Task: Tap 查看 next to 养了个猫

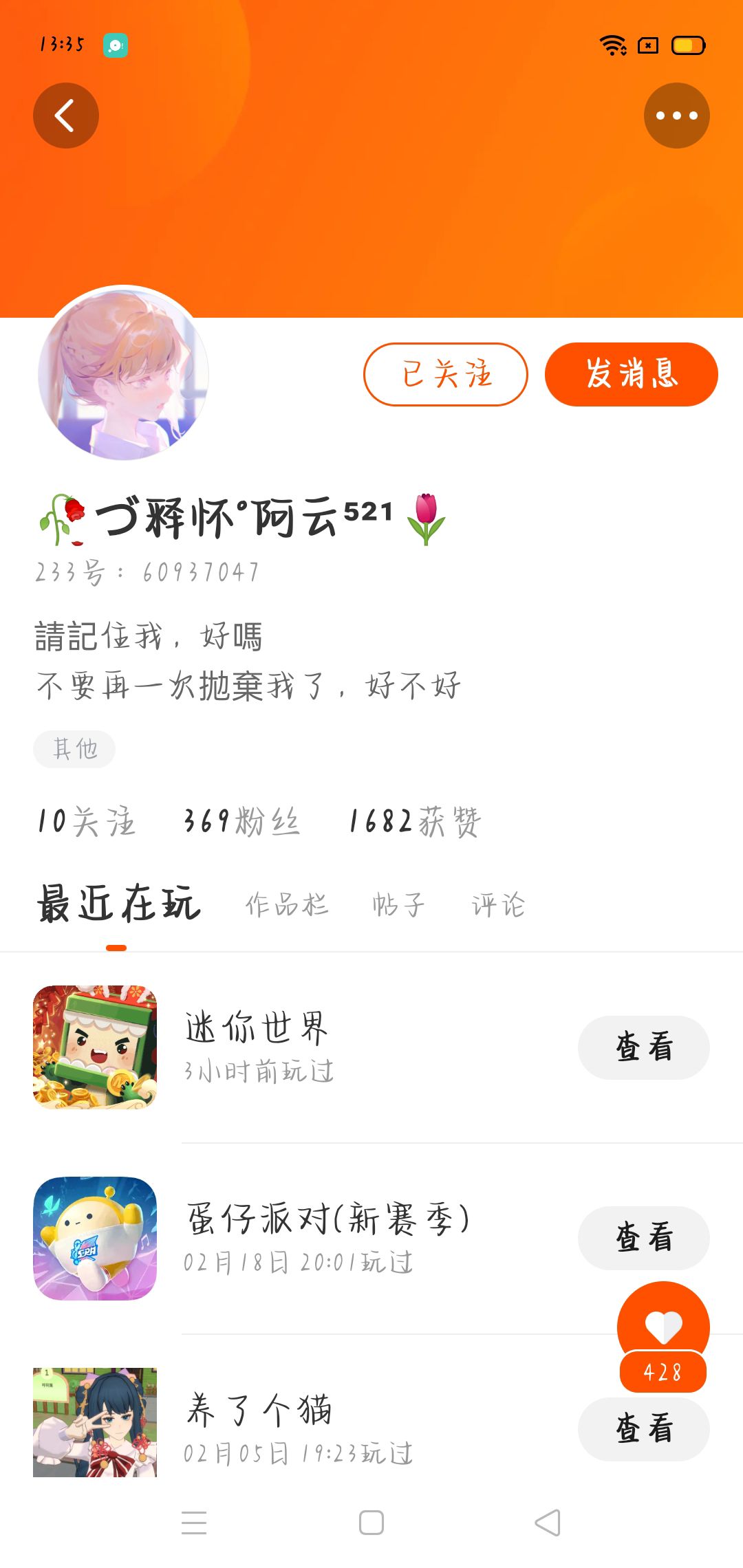Action: [x=643, y=1428]
